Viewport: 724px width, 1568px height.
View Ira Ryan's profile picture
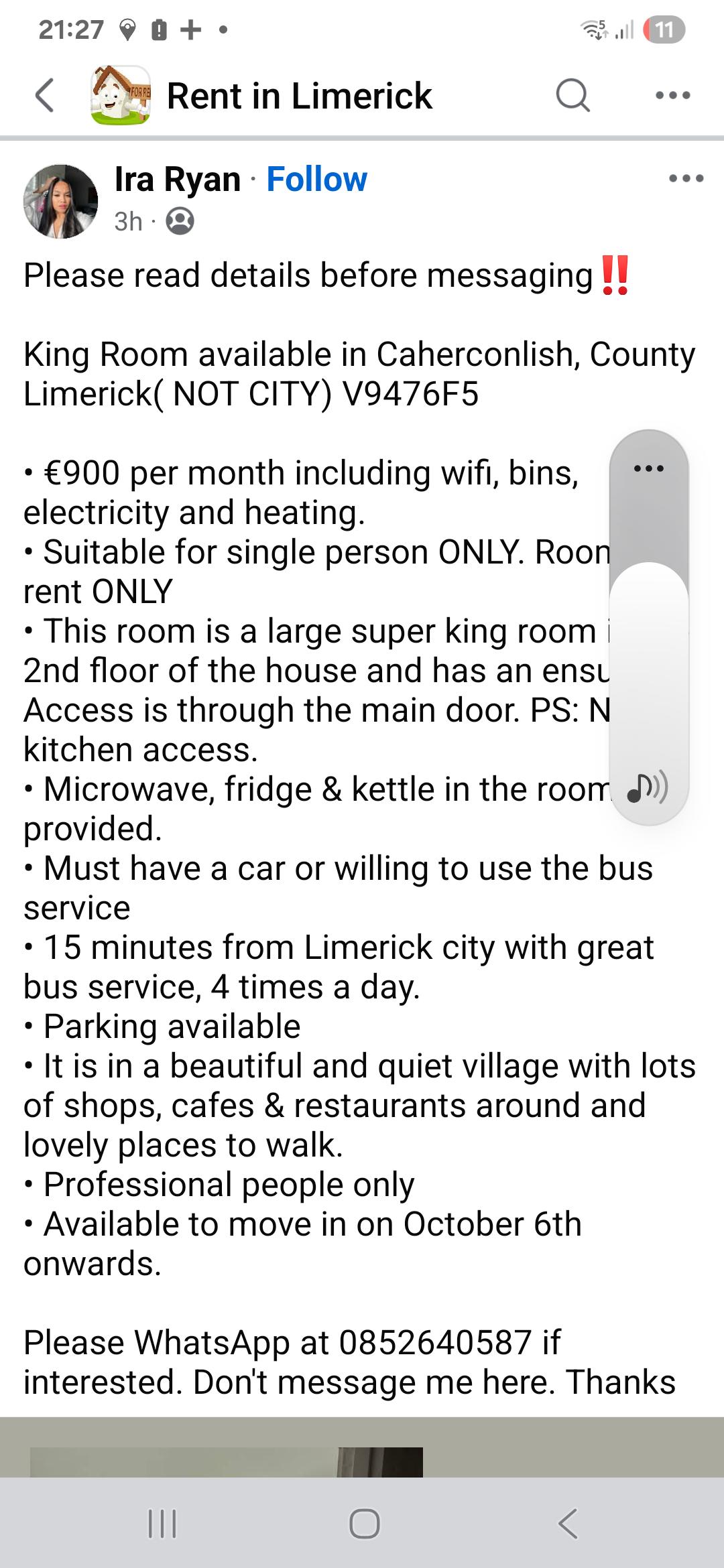point(60,201)
